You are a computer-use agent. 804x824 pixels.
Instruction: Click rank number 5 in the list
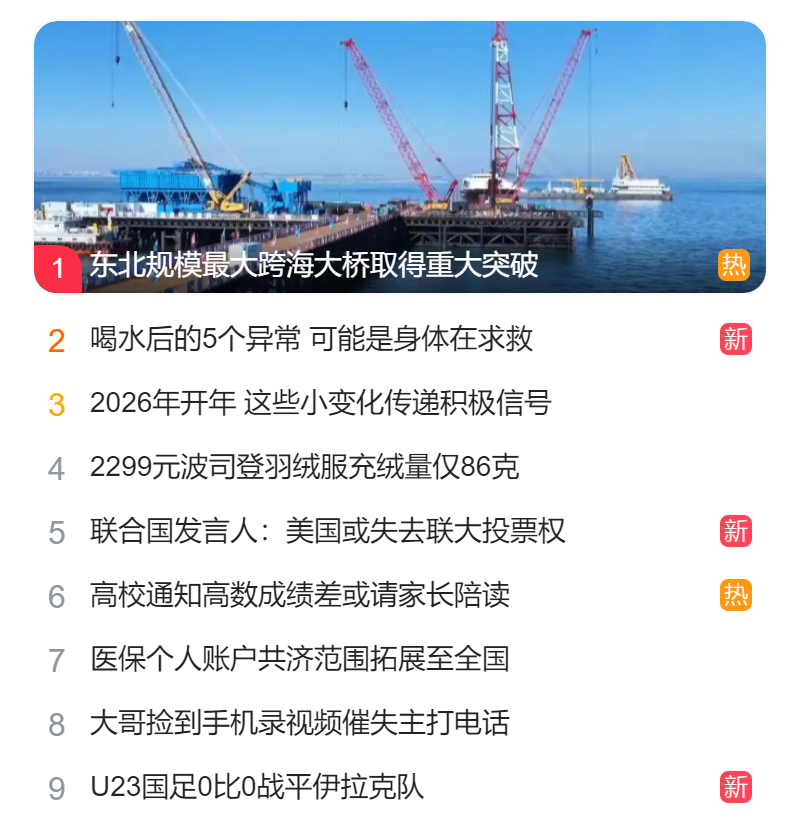point(56,533)
